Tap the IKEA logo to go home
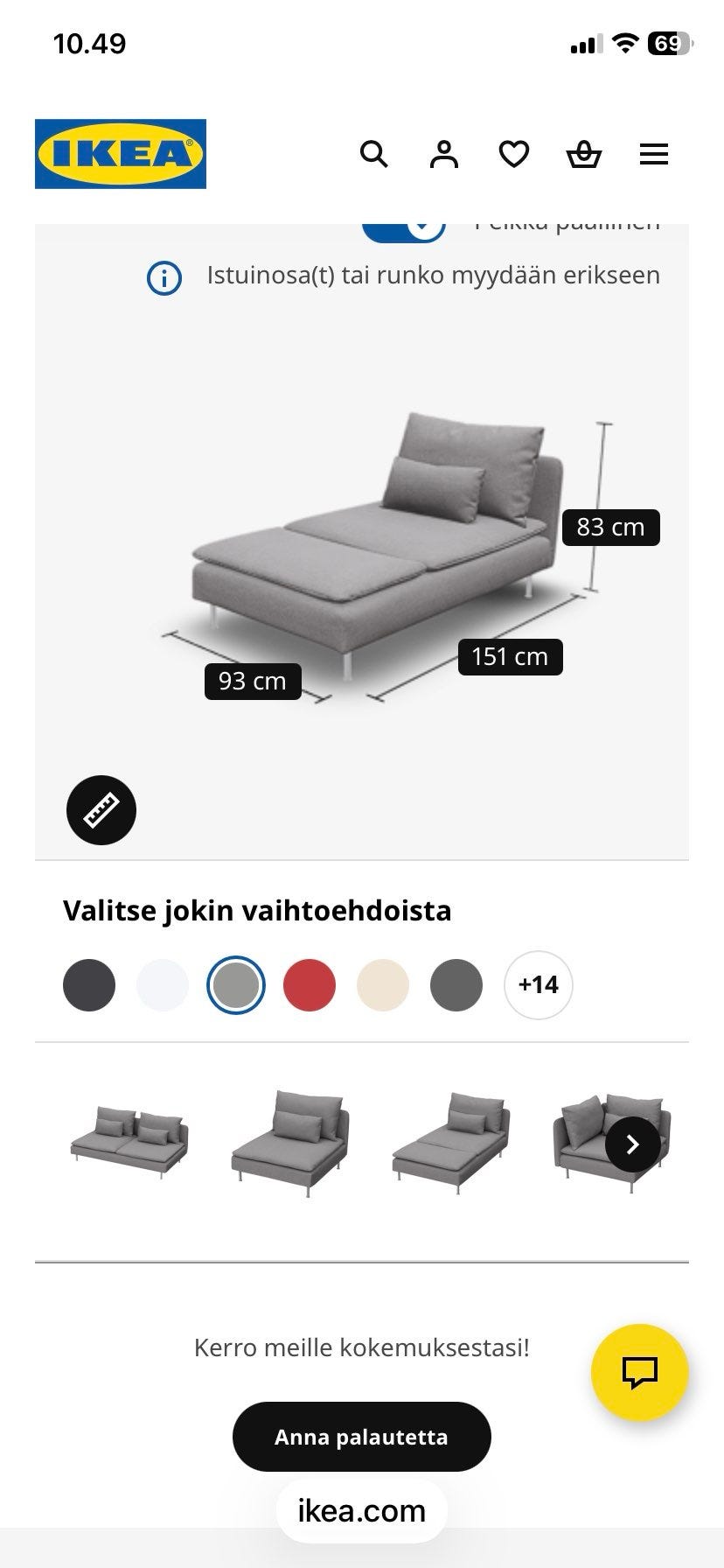Viewport: 724px width, 1568px height. pyautogui.click(x=121, y=154)
